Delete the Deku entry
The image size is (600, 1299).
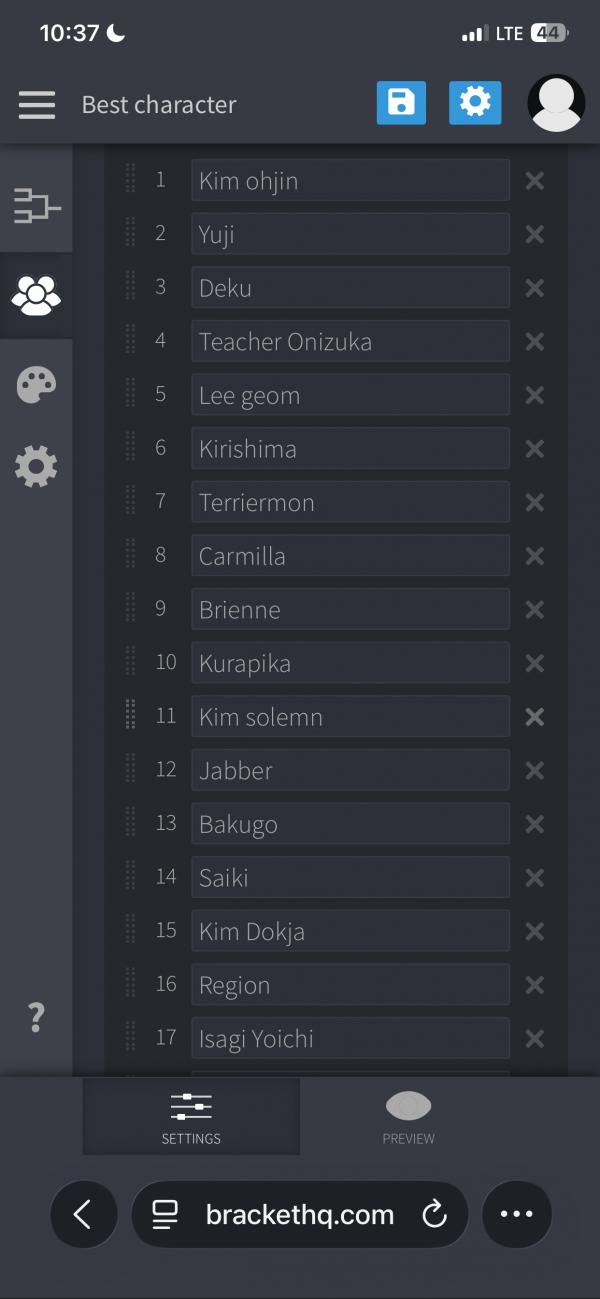535,288
